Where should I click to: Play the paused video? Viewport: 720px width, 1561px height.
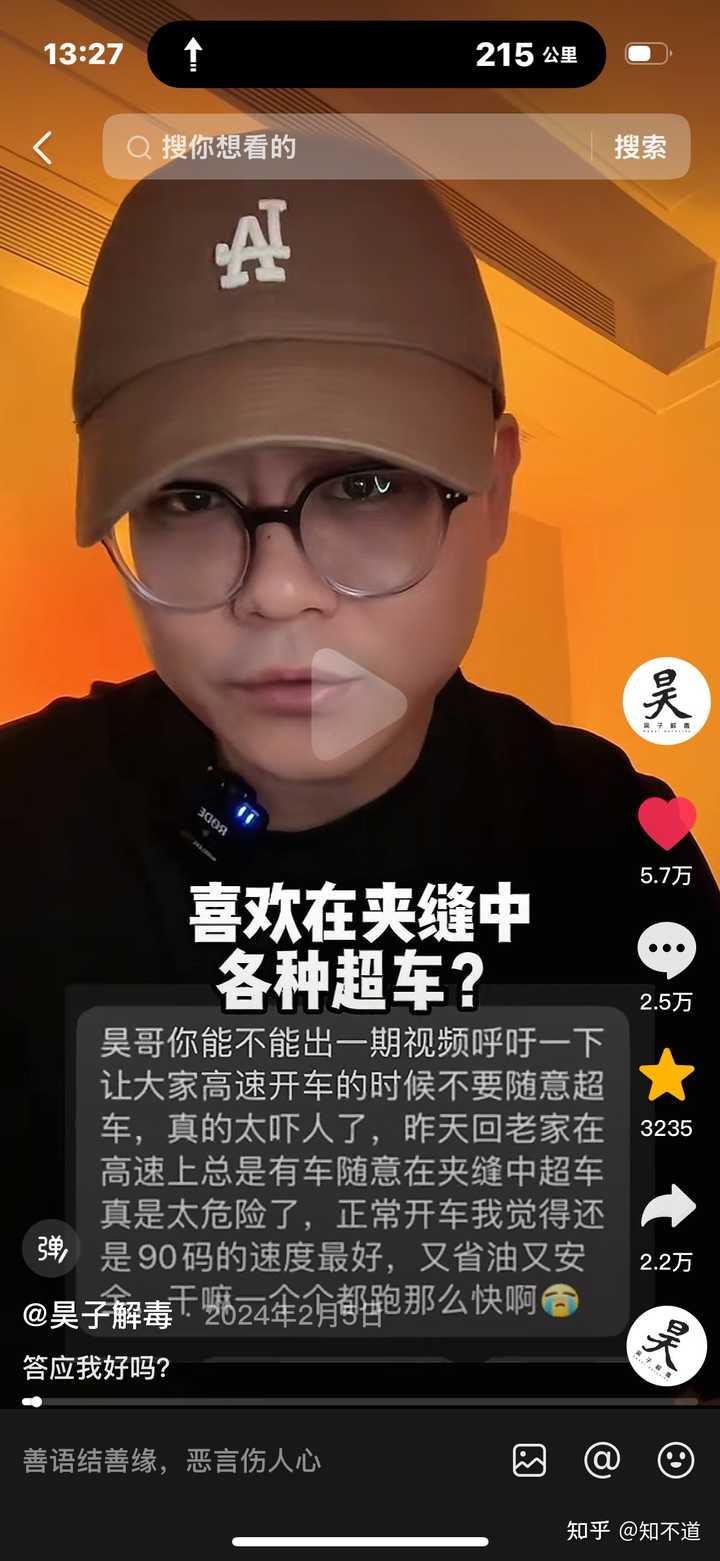coord(358,703)
